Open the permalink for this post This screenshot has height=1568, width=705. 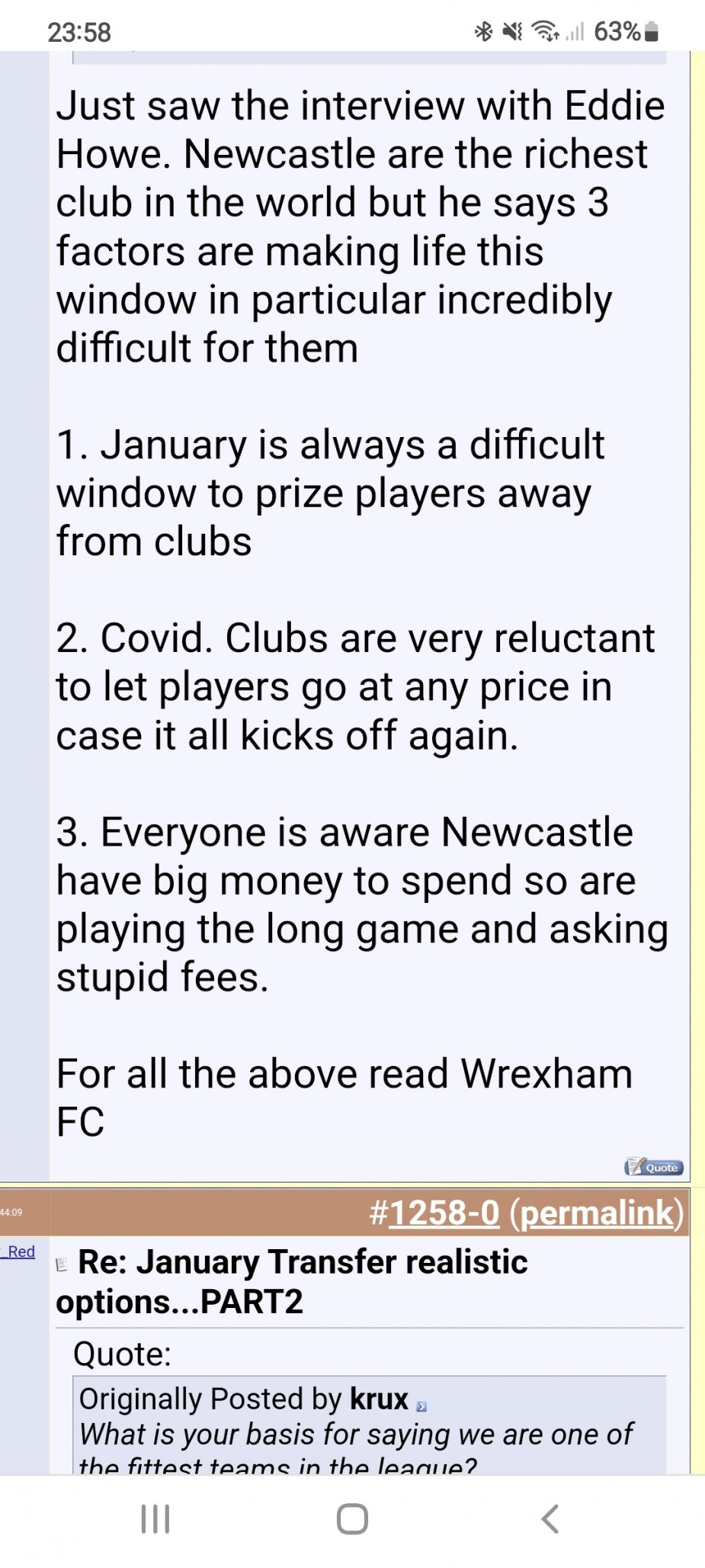click(x=597, y=1213)
